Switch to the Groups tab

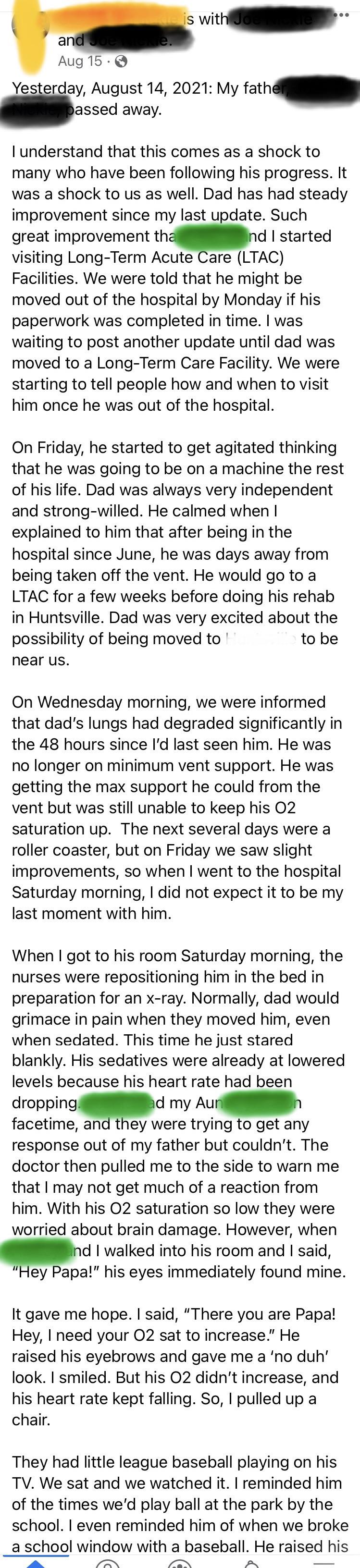pos(180,1562)
